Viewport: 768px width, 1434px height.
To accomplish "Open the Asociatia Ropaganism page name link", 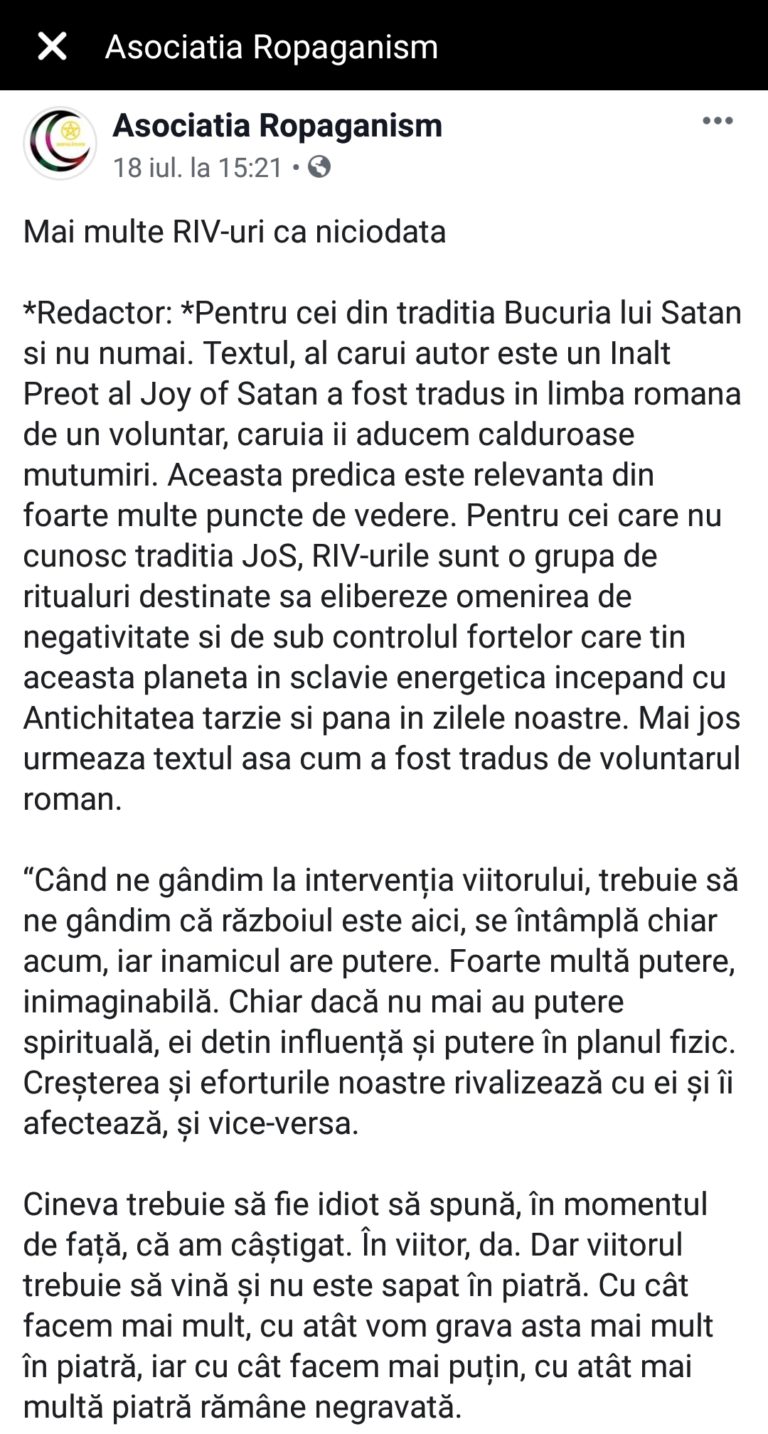I will click(277, 126).
